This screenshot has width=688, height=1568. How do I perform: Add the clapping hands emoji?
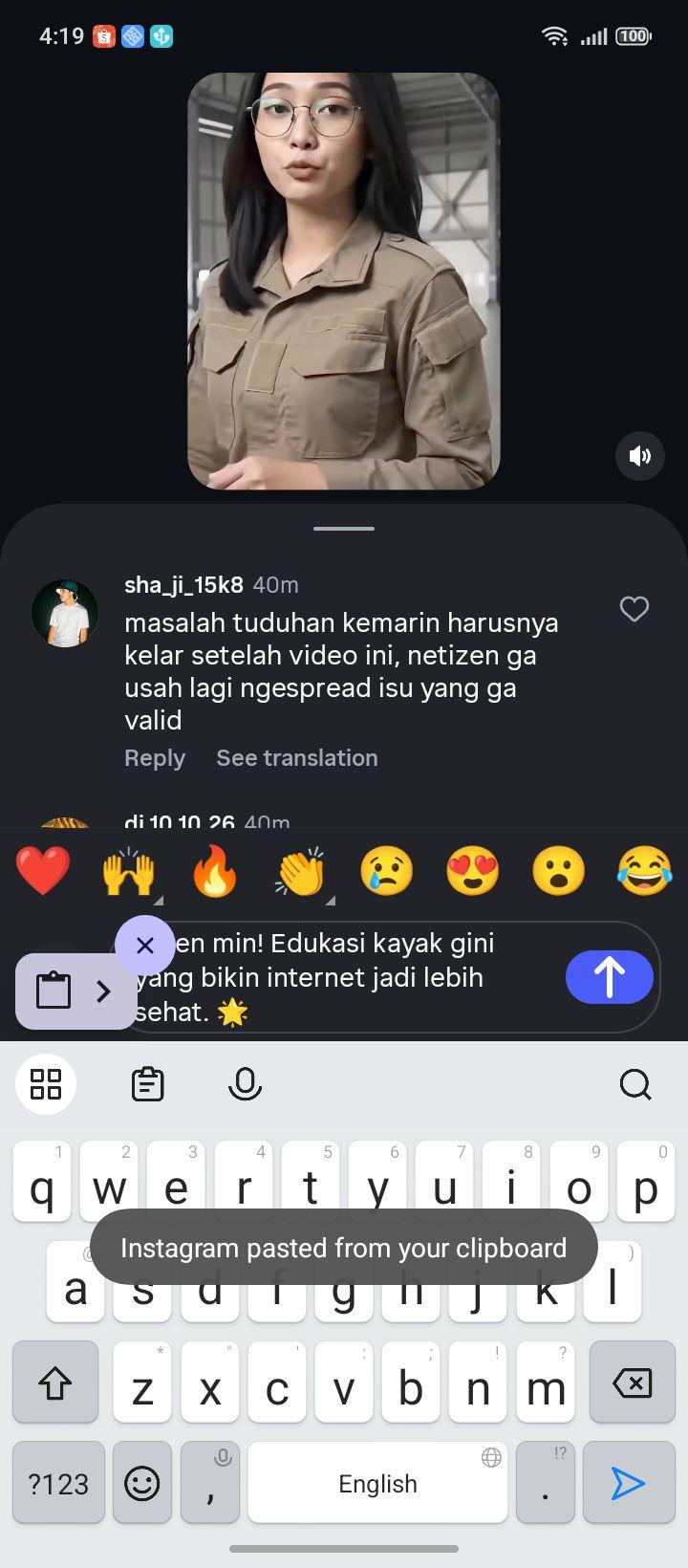tap(301, 871)
